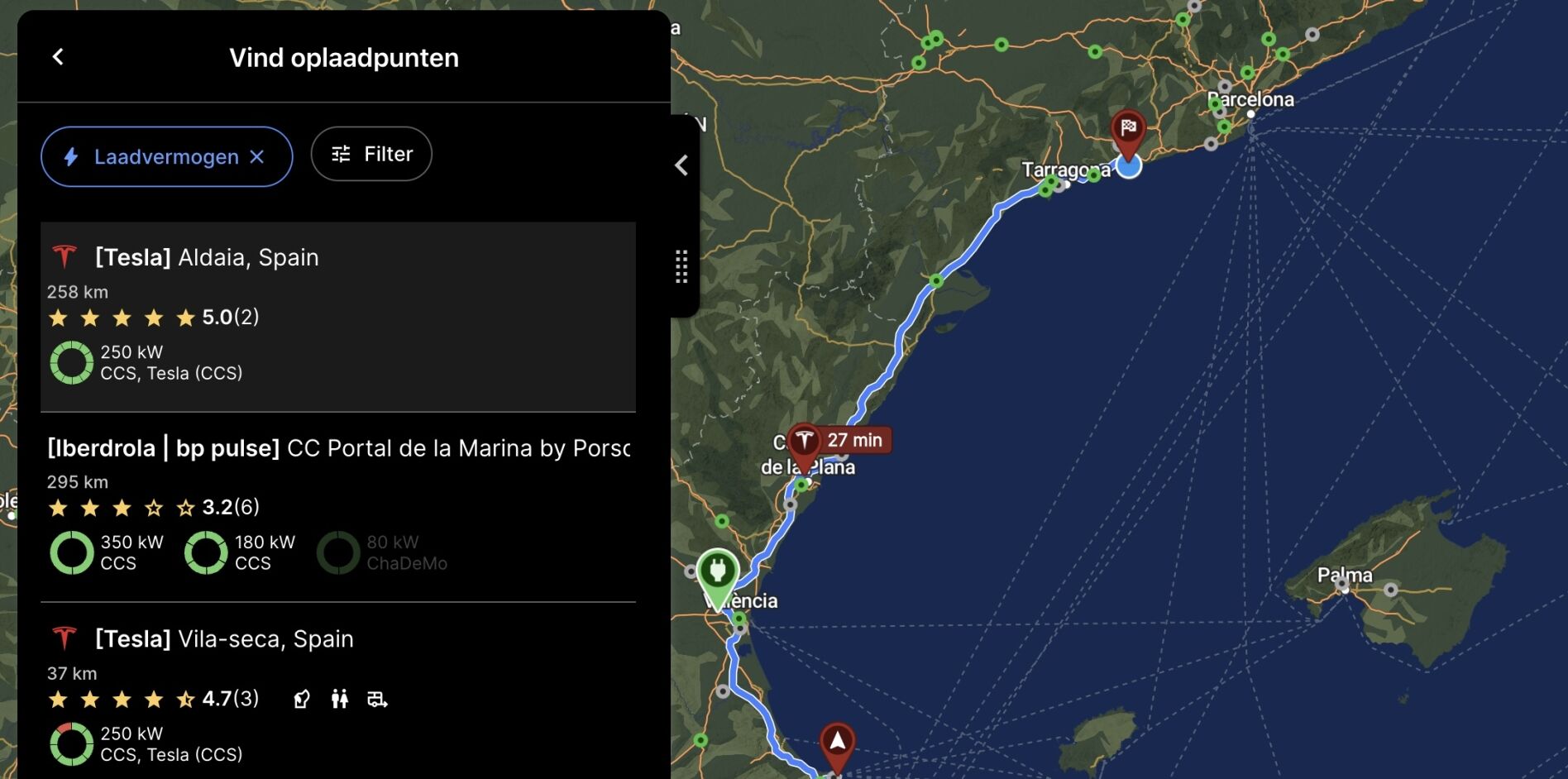Remove the Laadvermogen filter chip
Screen dimensions: 1568x779
(257, 156)
